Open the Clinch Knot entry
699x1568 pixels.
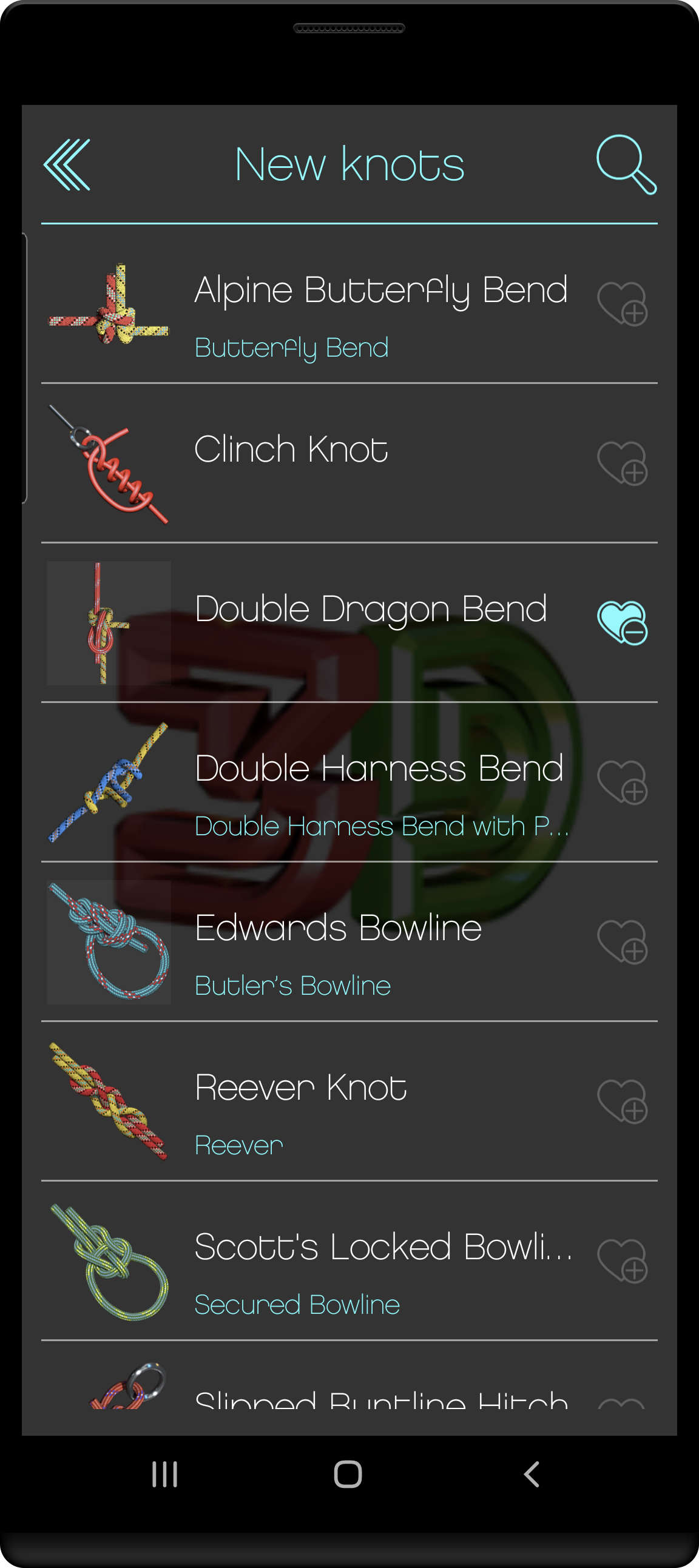349,464
